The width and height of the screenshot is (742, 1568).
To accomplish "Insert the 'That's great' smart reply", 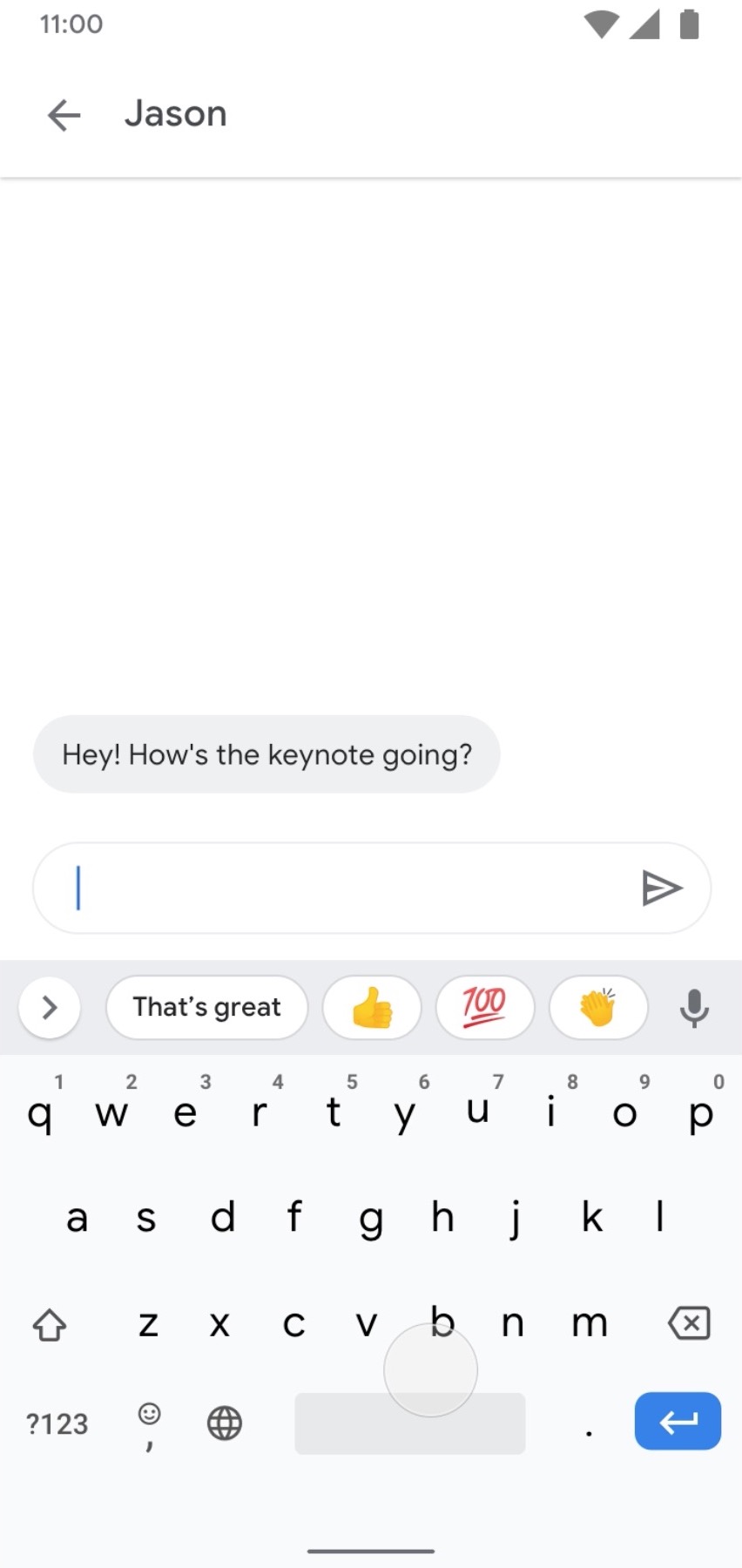I will (206, 1007).
